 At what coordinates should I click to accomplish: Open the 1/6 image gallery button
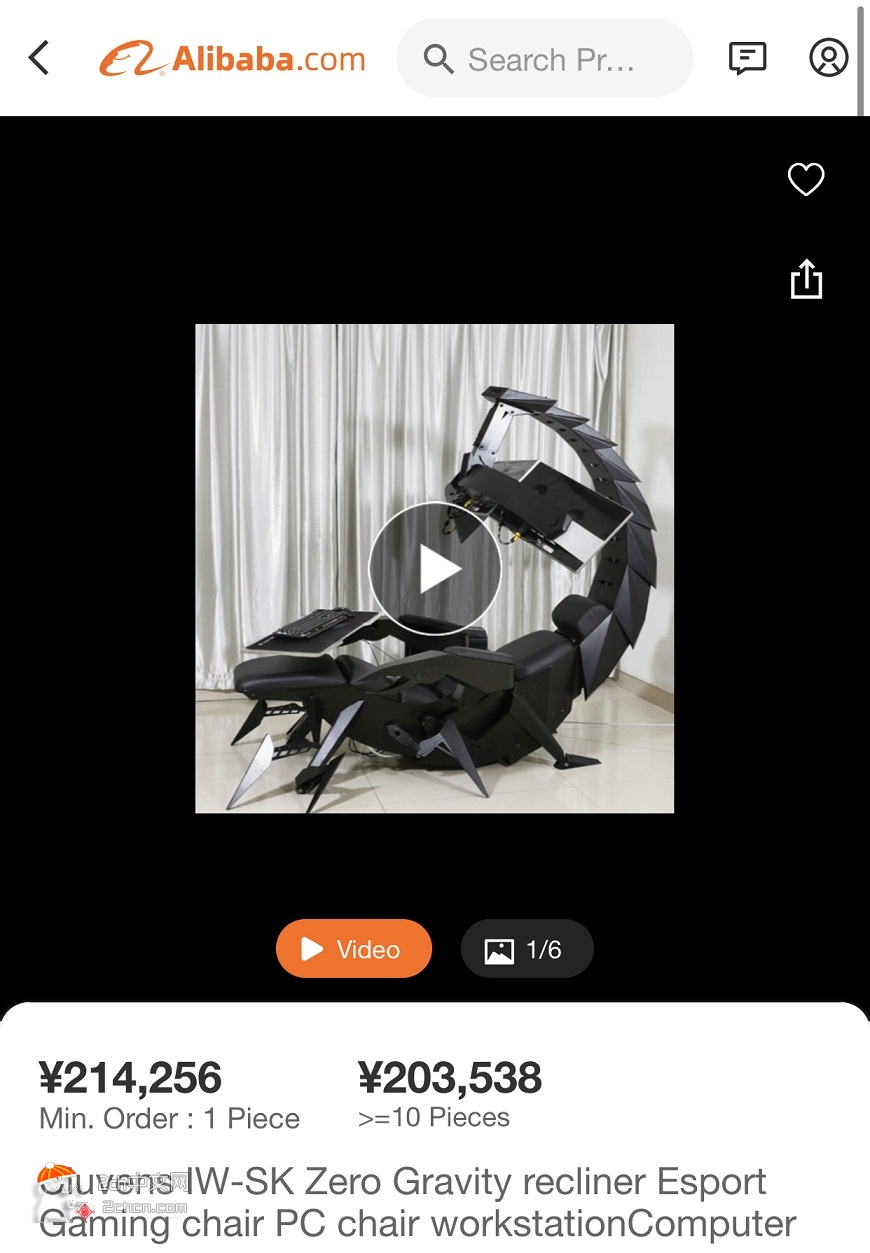(527, 949)
